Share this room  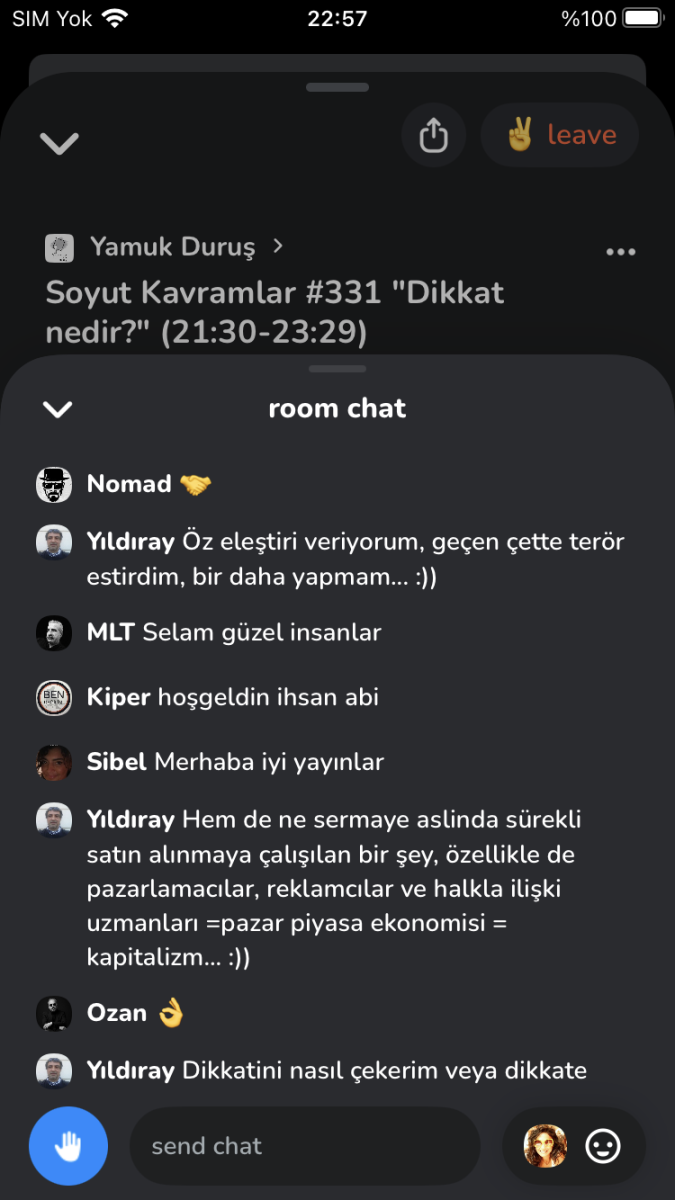[x=433, y=135]
